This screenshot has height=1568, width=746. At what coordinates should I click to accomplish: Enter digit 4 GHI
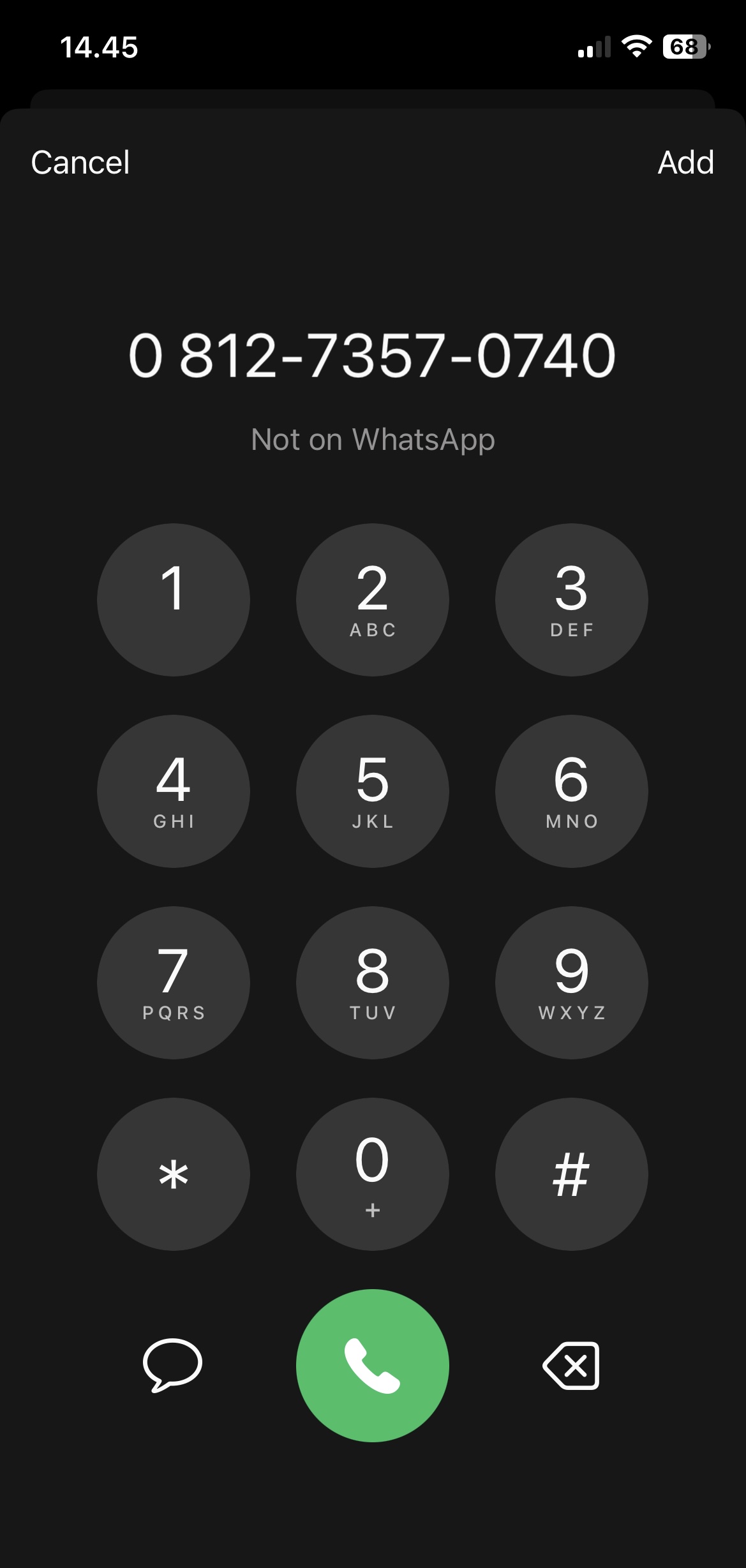pos(173,791)
